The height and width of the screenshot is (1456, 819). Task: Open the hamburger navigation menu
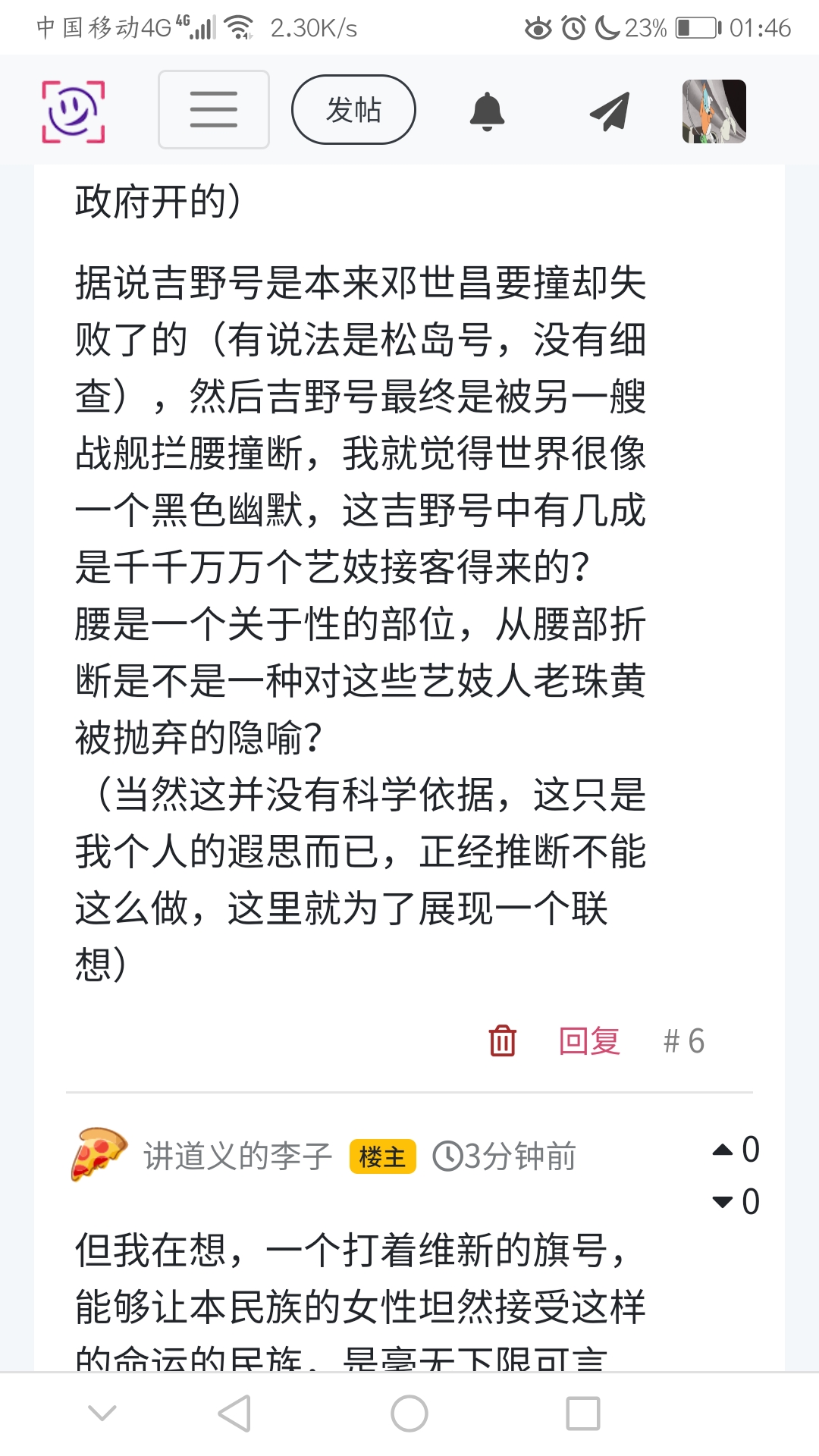(213, 110)
